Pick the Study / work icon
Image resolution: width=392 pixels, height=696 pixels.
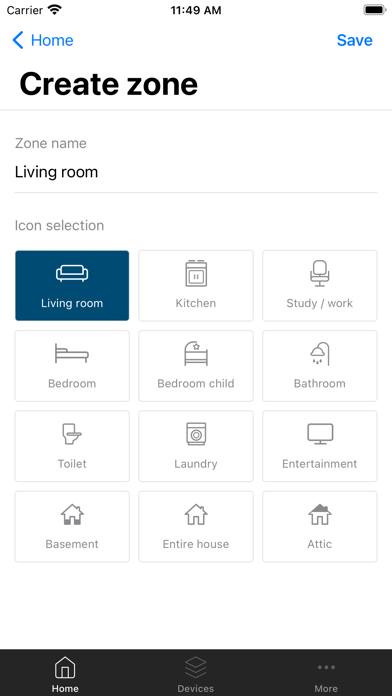click(320, 285)
